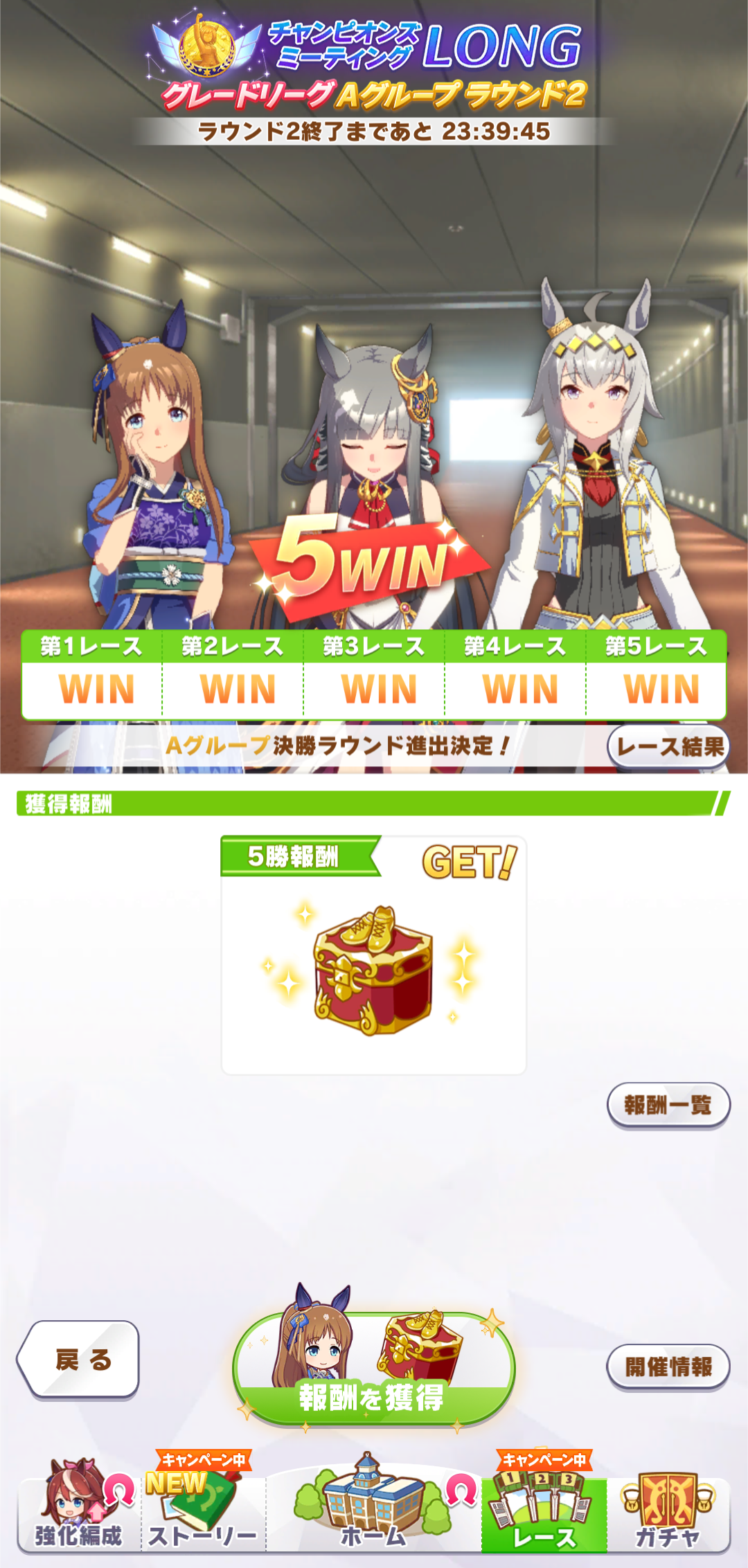This screenshot has width=748, height=1568.
Task: Go back with the 戻る button
Action: 78,1360
